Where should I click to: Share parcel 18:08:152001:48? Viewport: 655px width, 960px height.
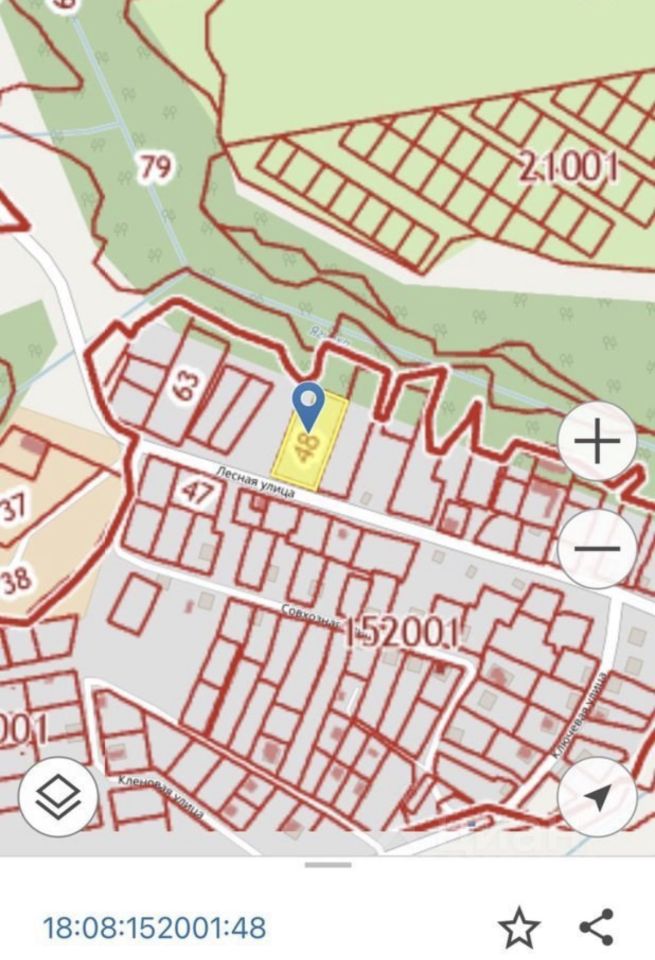597,927
